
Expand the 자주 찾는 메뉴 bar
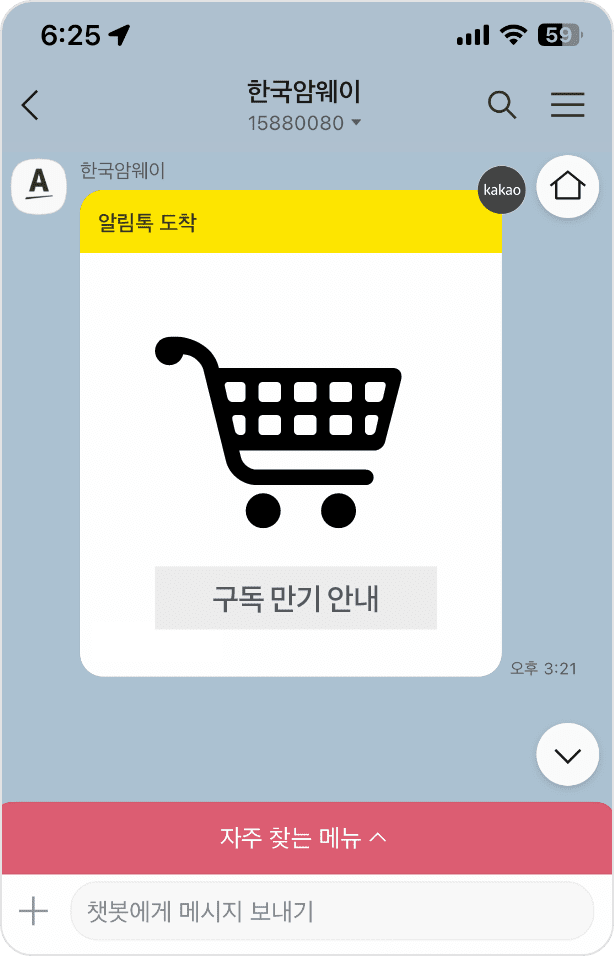tap(305, 838)
